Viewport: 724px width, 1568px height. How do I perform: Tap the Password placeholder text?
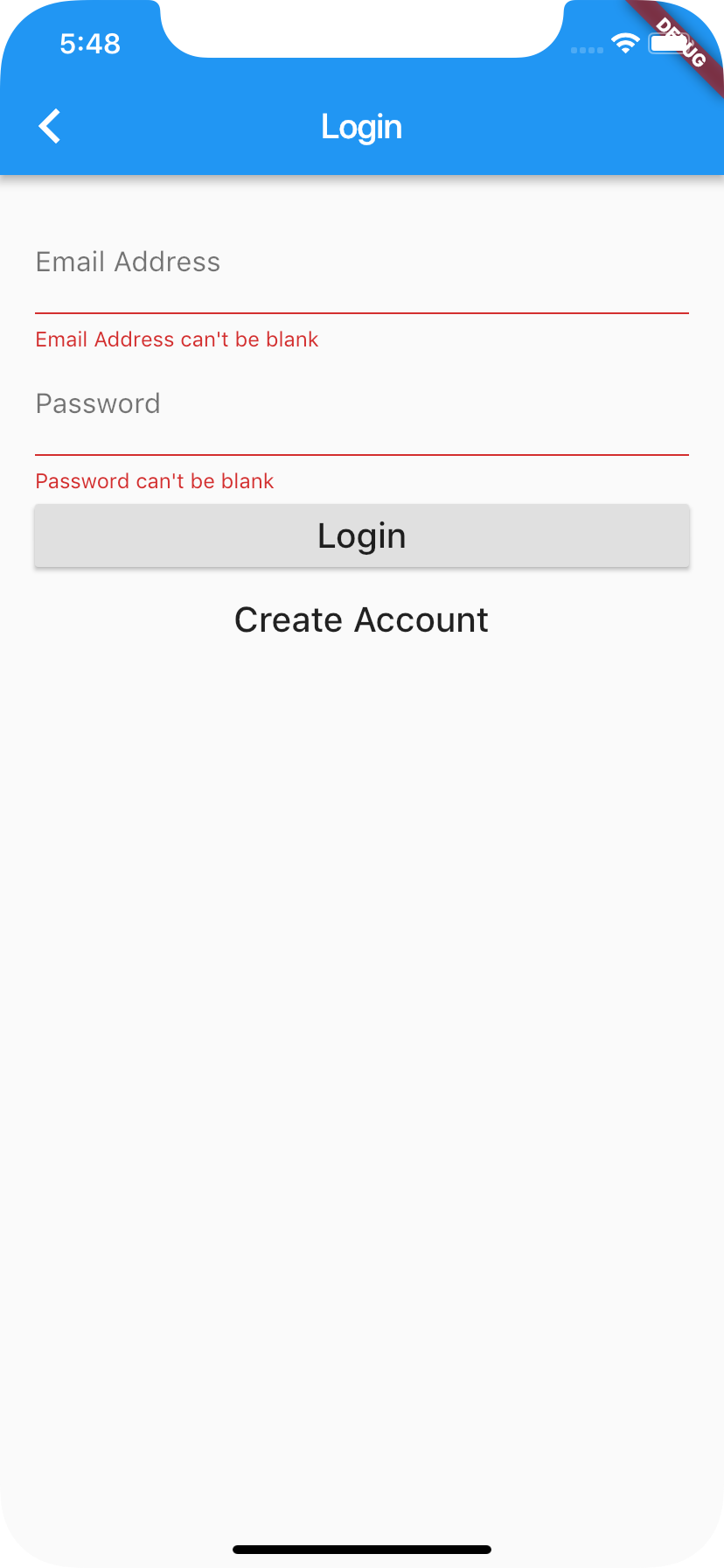(97, 403)
